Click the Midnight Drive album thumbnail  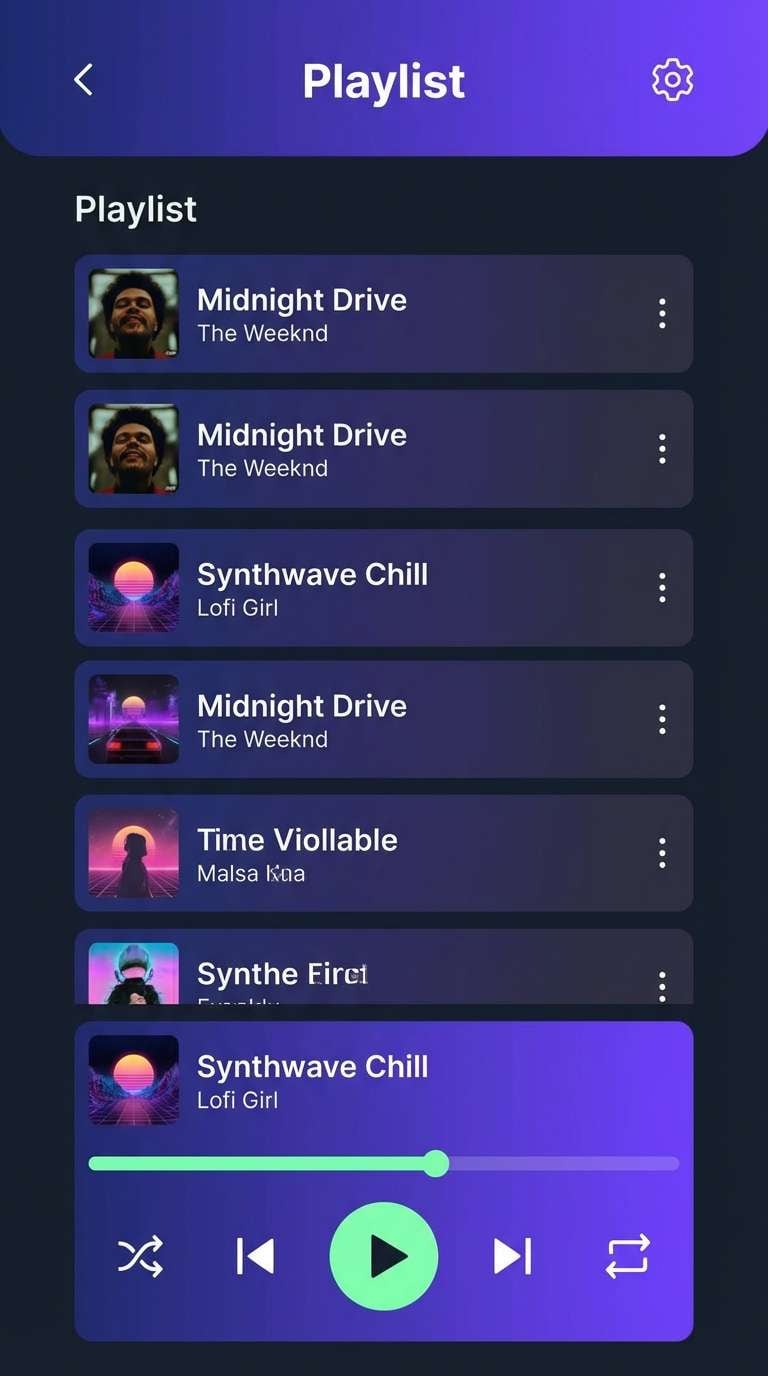pos(133,313)
